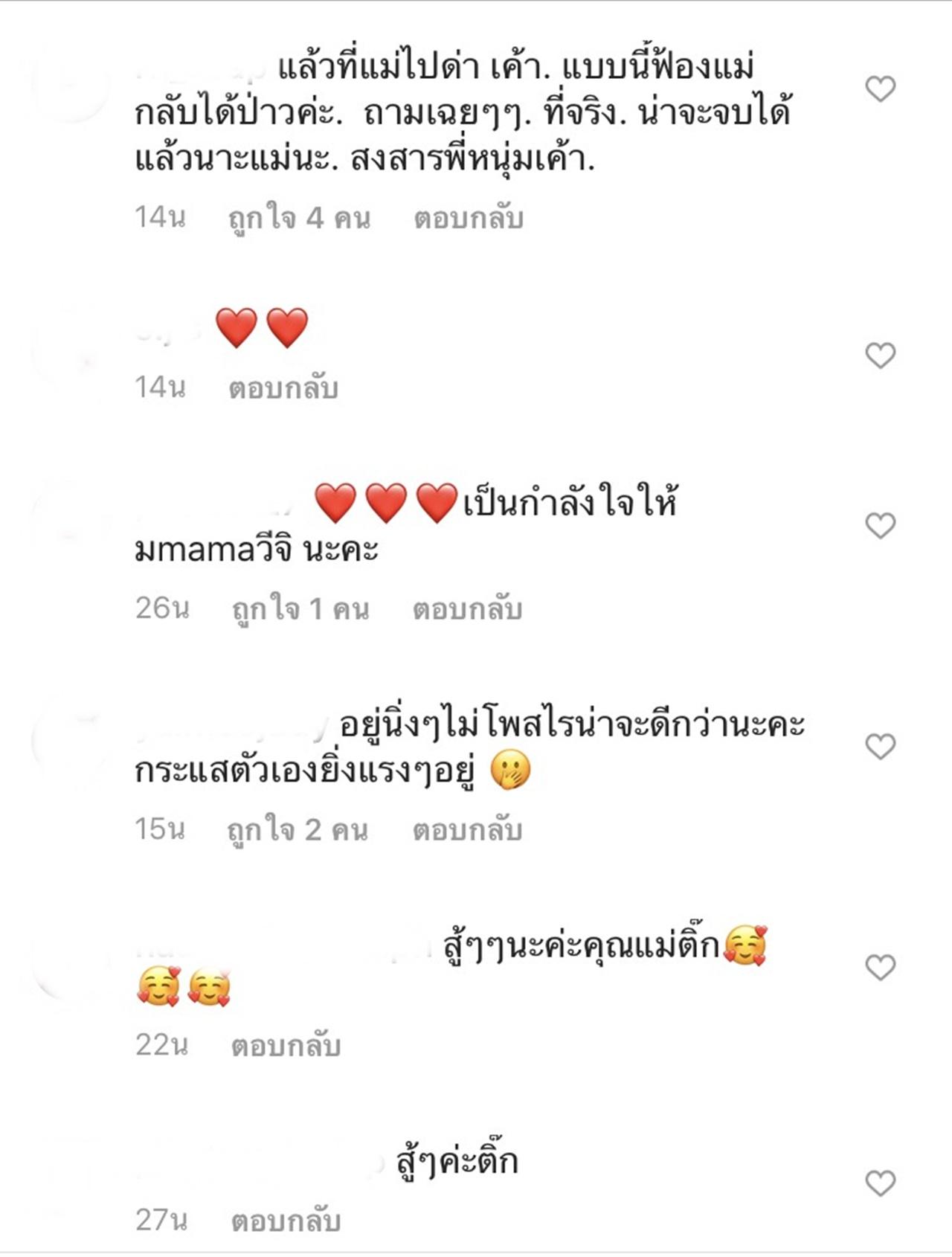Reply to the สู้ๆนะค่ะคุณแม่ติ๊ก comment
Viewport: 952px width, 1257px height.
tap(286, 1046)
